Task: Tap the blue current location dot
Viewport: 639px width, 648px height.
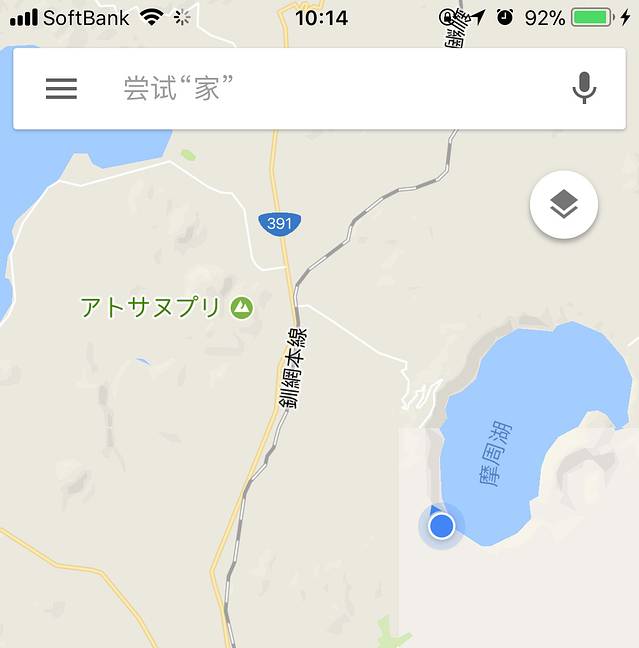Action: 441,525
